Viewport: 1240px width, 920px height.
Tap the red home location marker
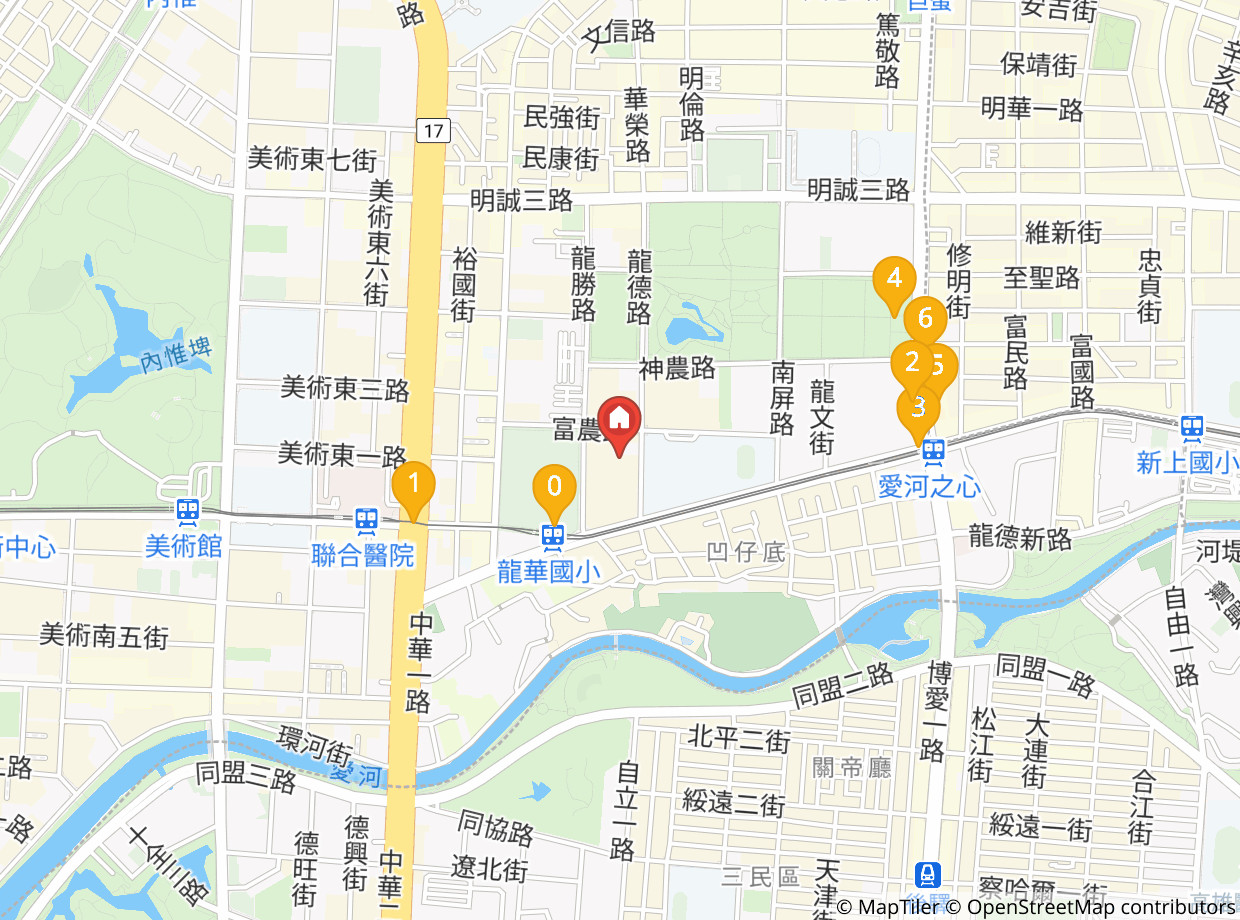[x=619, y=420]
